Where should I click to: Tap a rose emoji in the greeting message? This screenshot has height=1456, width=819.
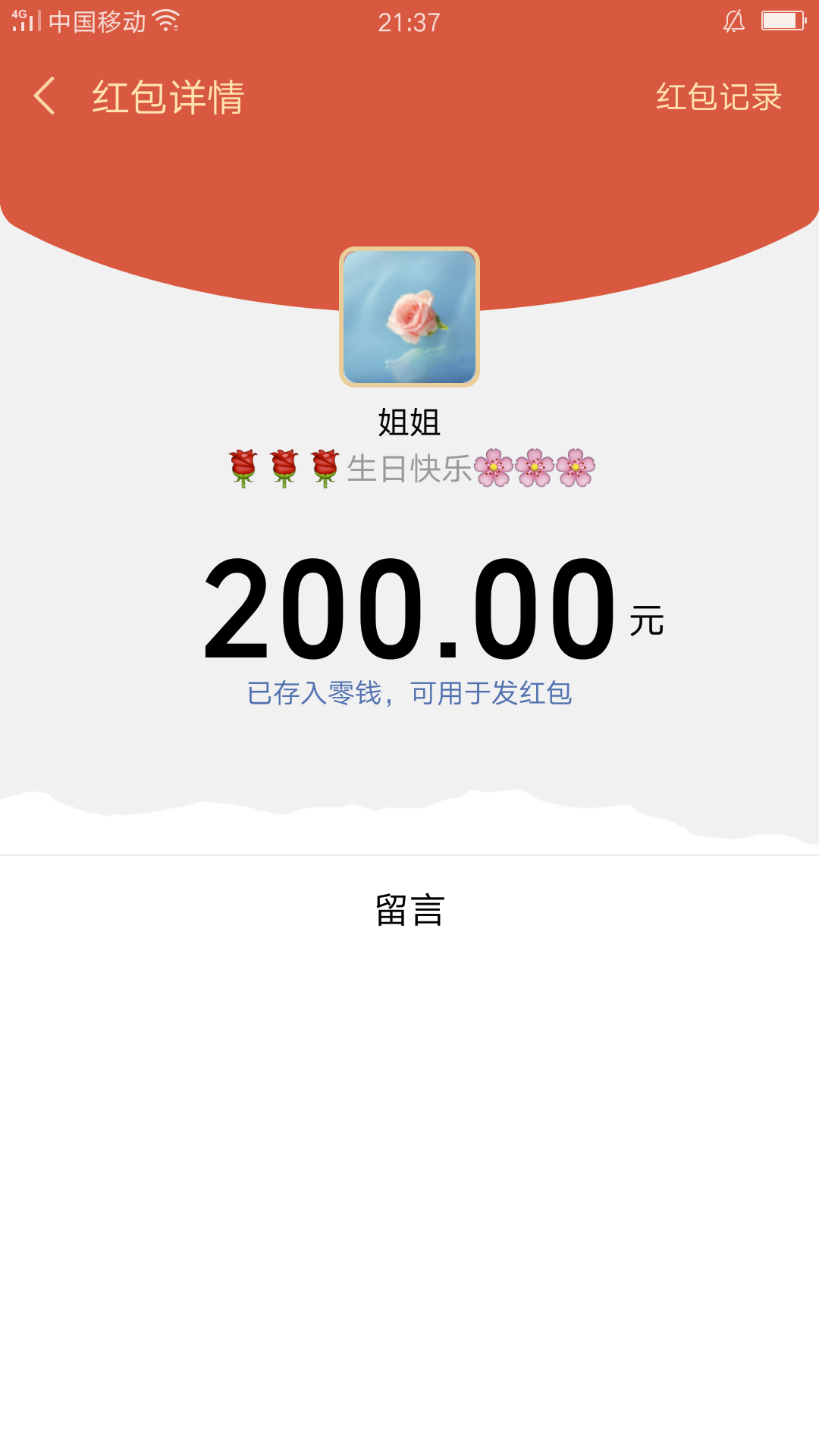(284, 466)
